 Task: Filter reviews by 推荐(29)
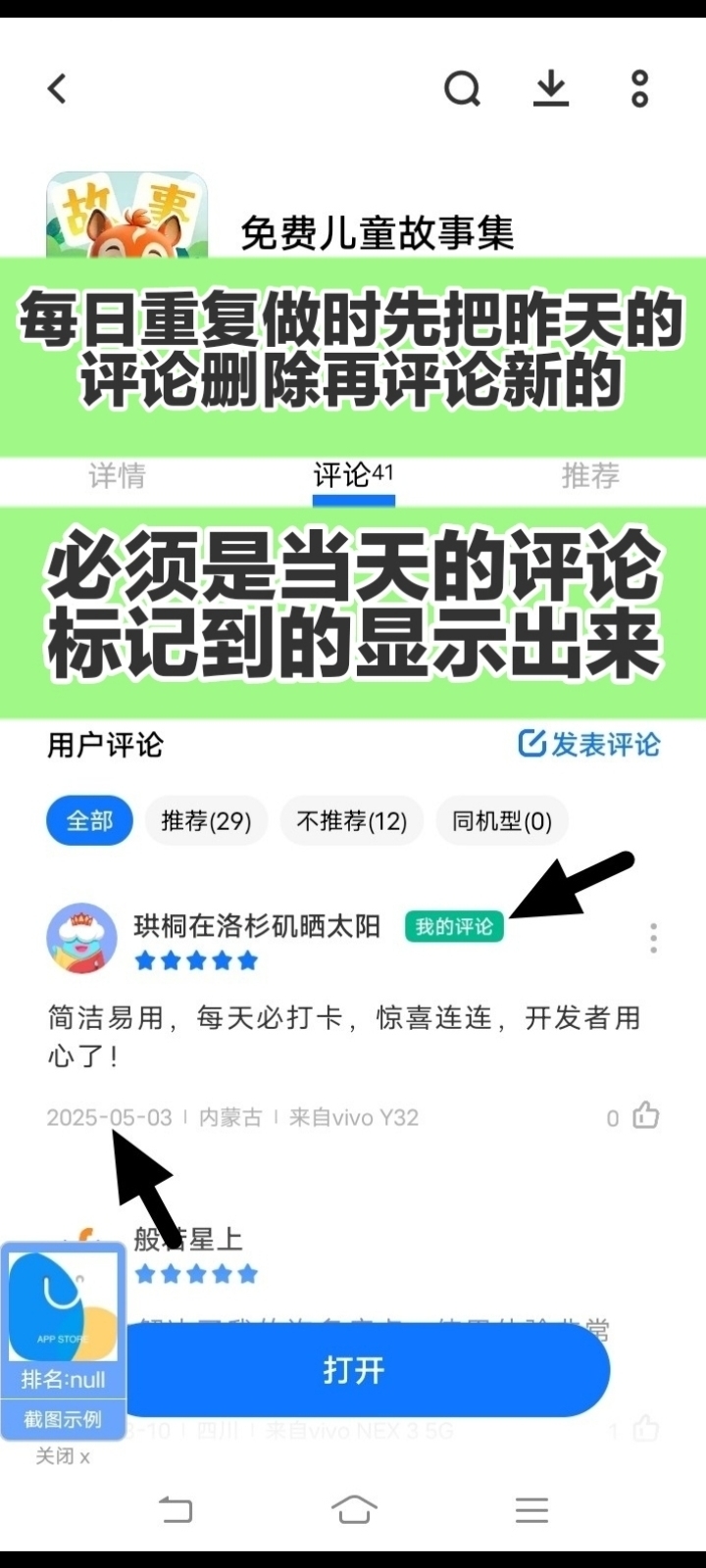(x=206, y=820)
